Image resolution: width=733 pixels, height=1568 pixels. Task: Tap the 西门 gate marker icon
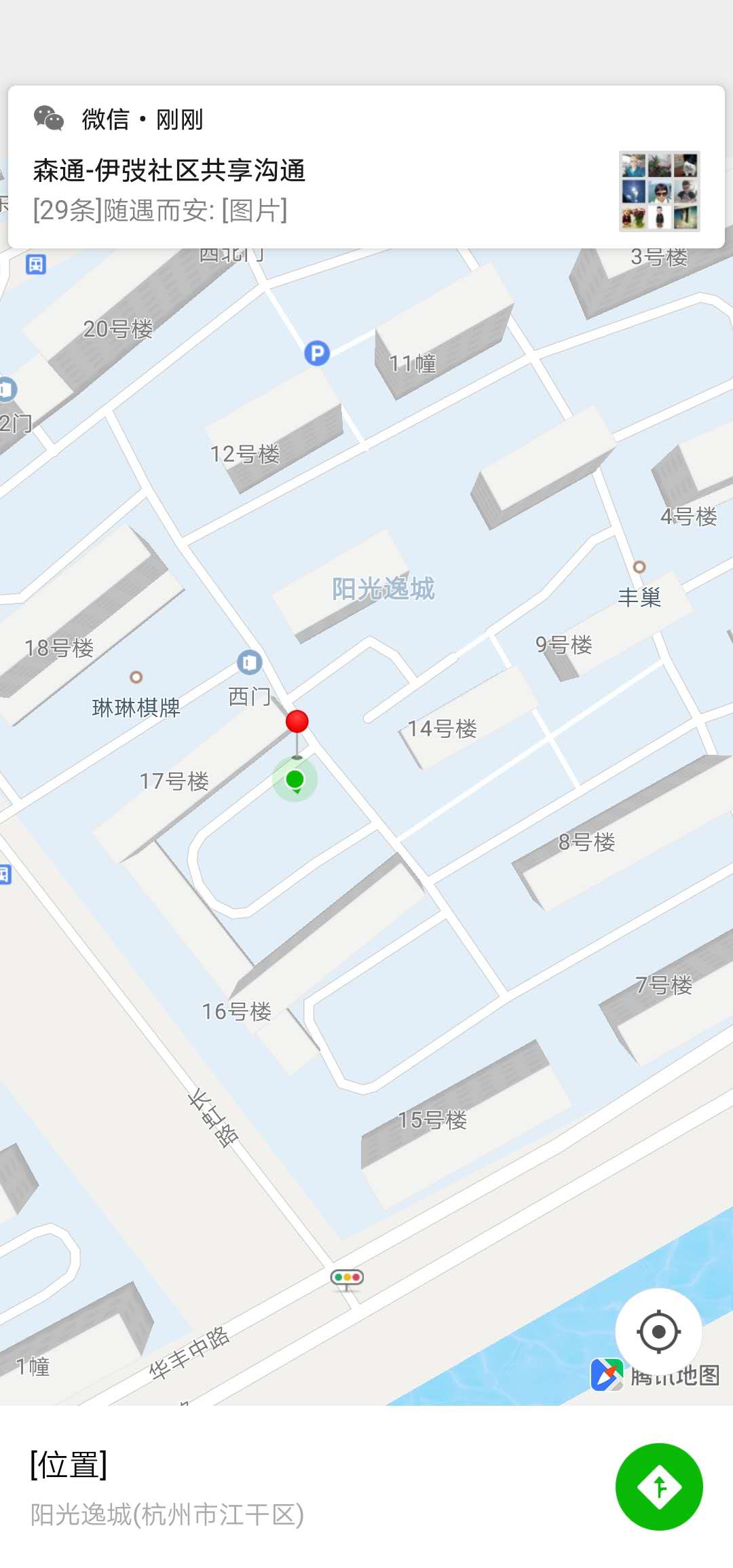(249, 662)
